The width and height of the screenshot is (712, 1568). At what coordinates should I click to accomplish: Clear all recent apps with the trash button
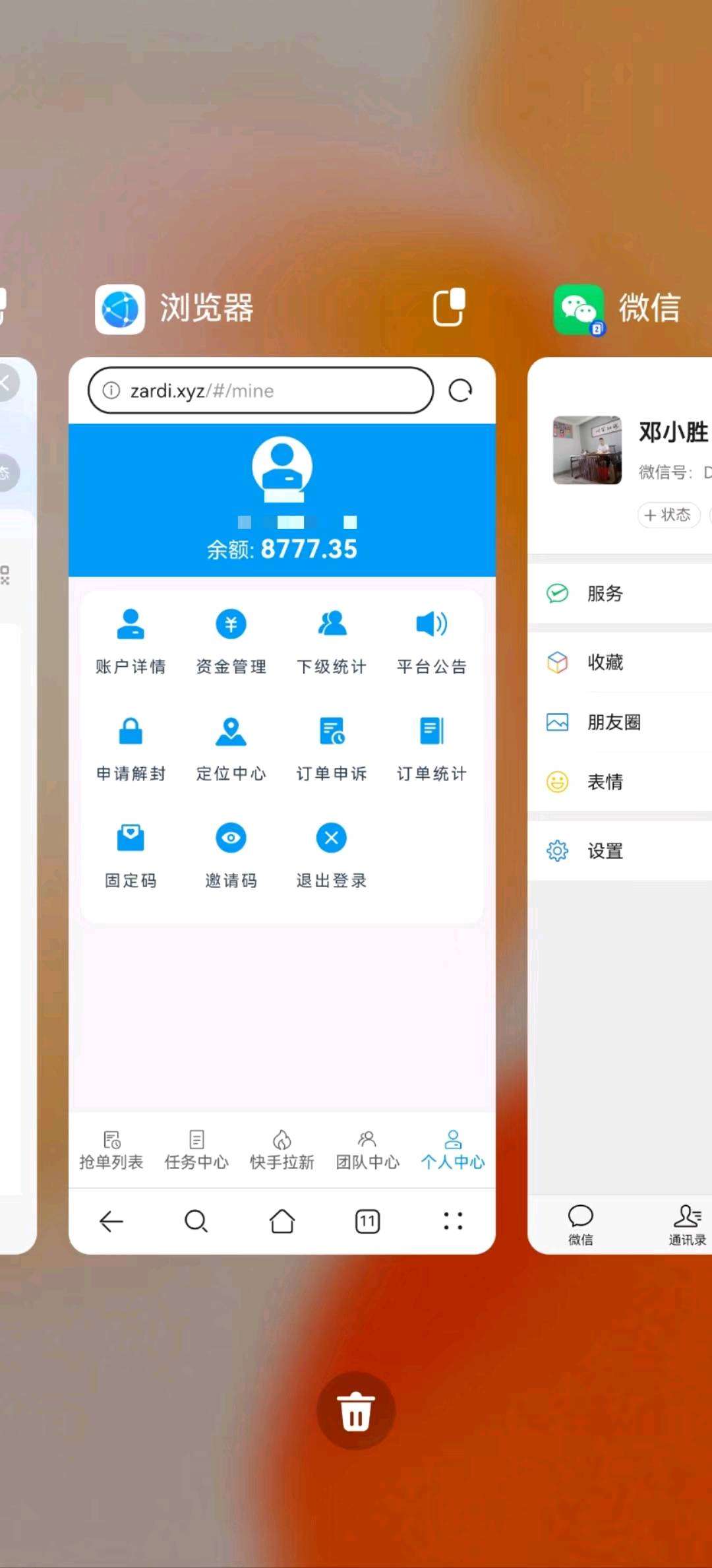[x=355, y=1411]
